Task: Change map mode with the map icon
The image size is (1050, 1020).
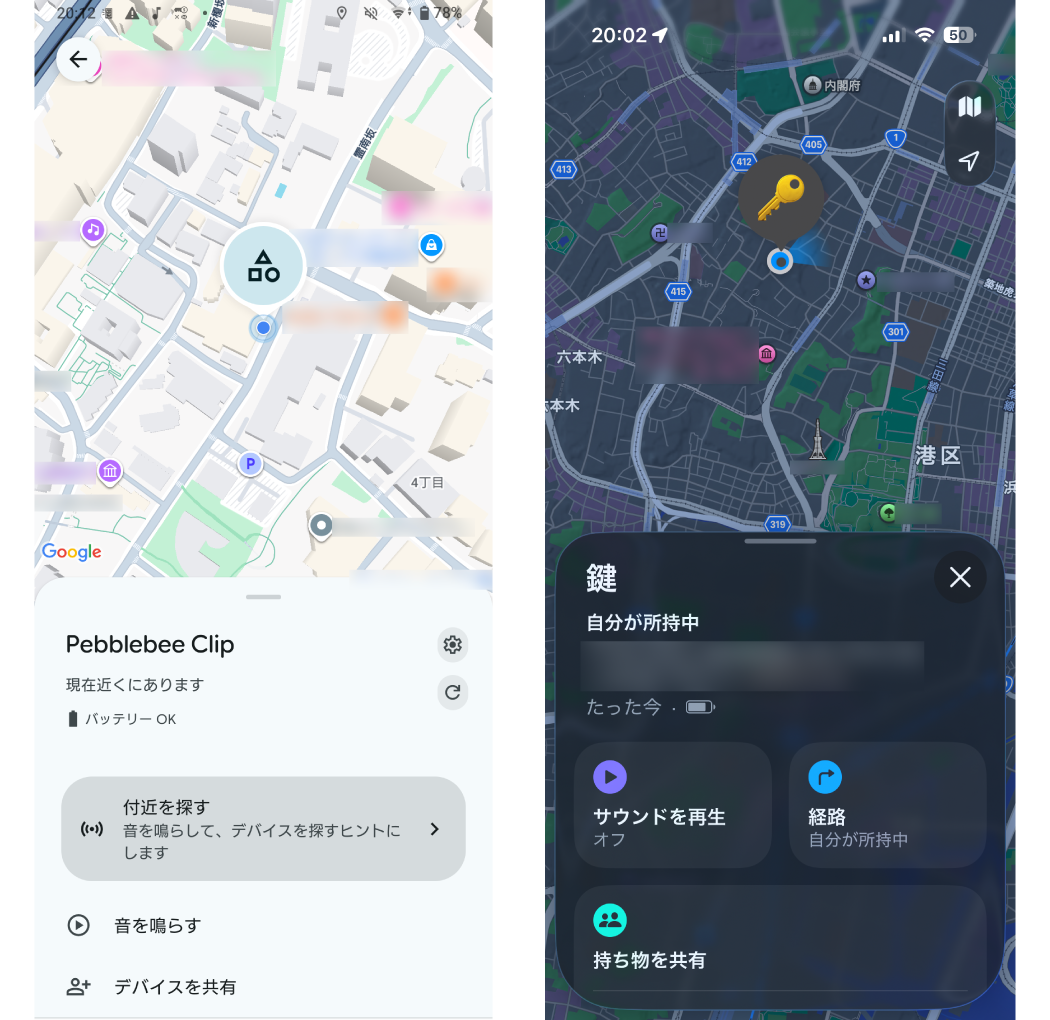Action: click(x=969, y=107)
